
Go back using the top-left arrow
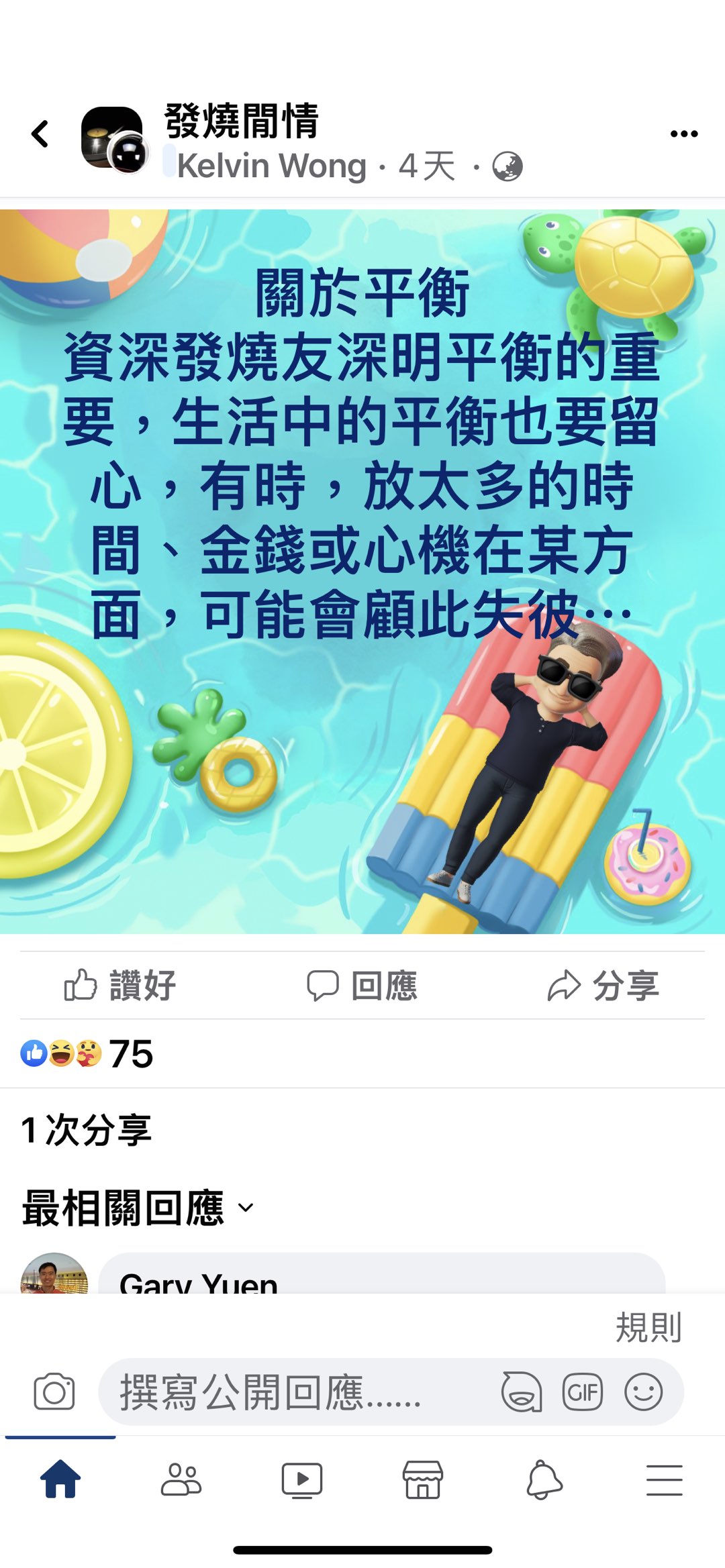pyautogui.click(x=41, y=134)
